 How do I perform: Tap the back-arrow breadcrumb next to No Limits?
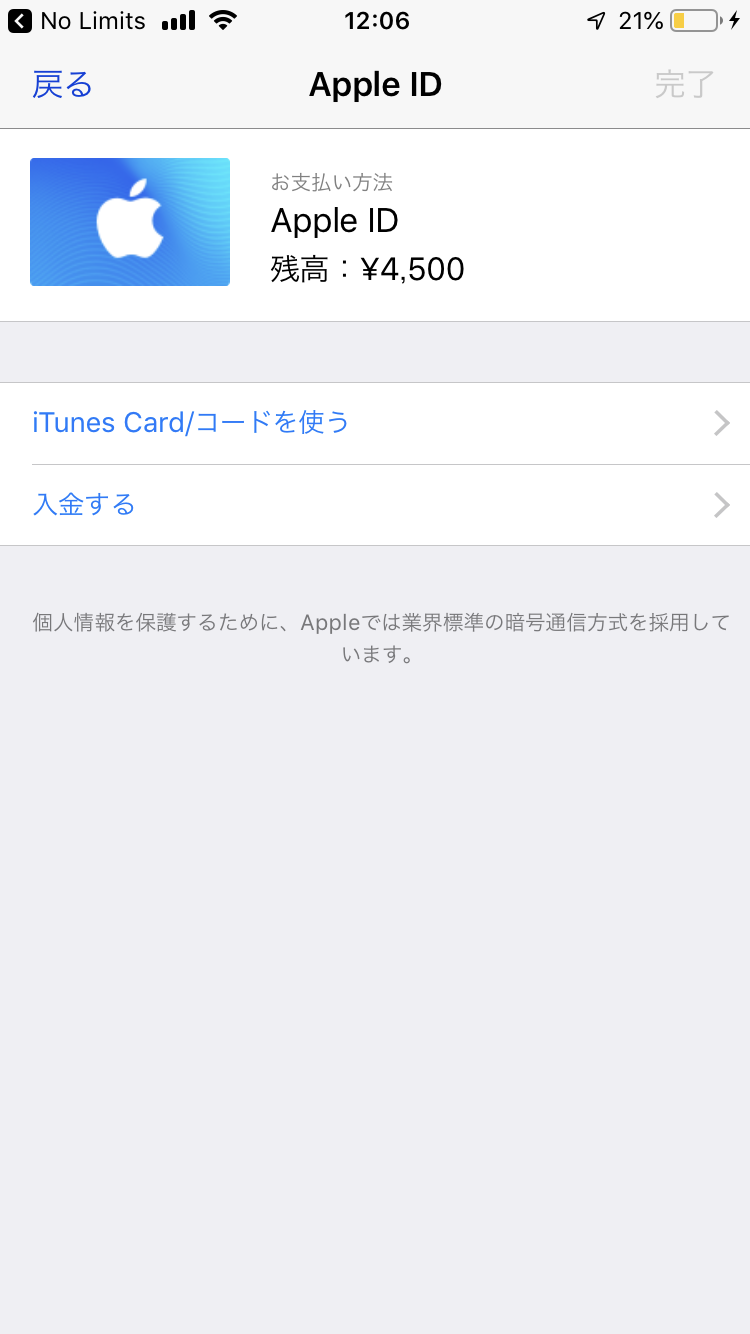[x=20, y=20]
